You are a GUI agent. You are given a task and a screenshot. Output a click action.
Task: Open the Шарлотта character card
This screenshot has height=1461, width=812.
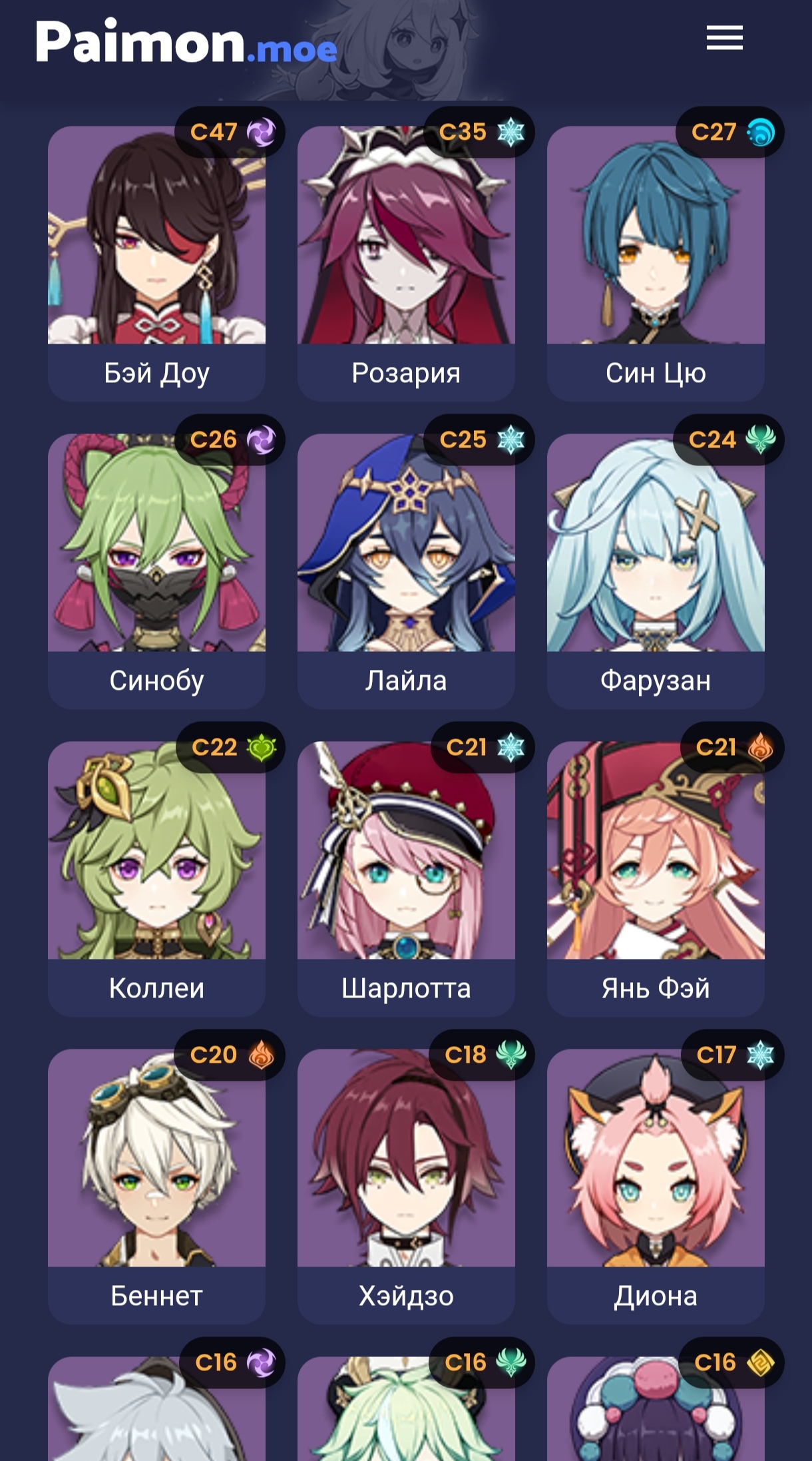[406, 878]
